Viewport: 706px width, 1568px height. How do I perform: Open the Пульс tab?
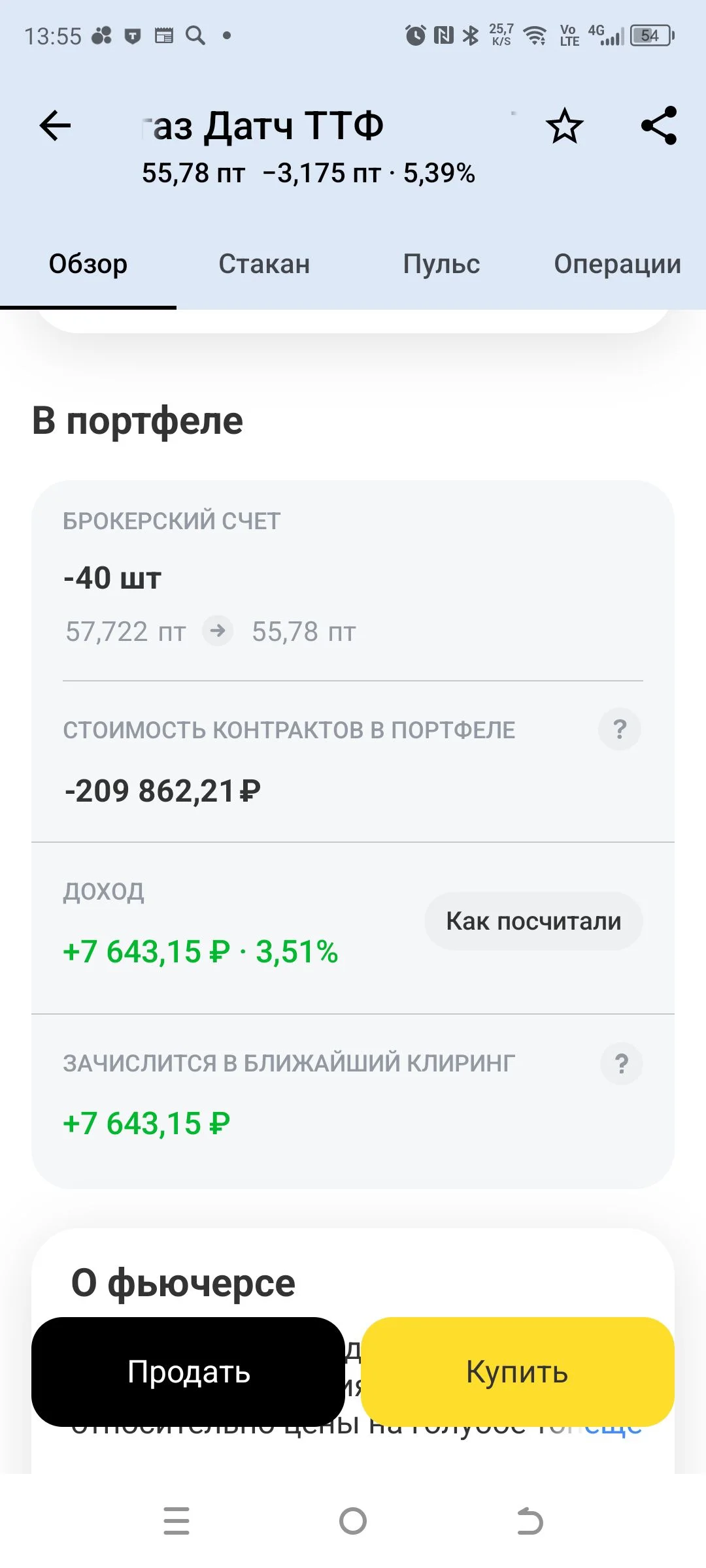[x=441, y=264]
